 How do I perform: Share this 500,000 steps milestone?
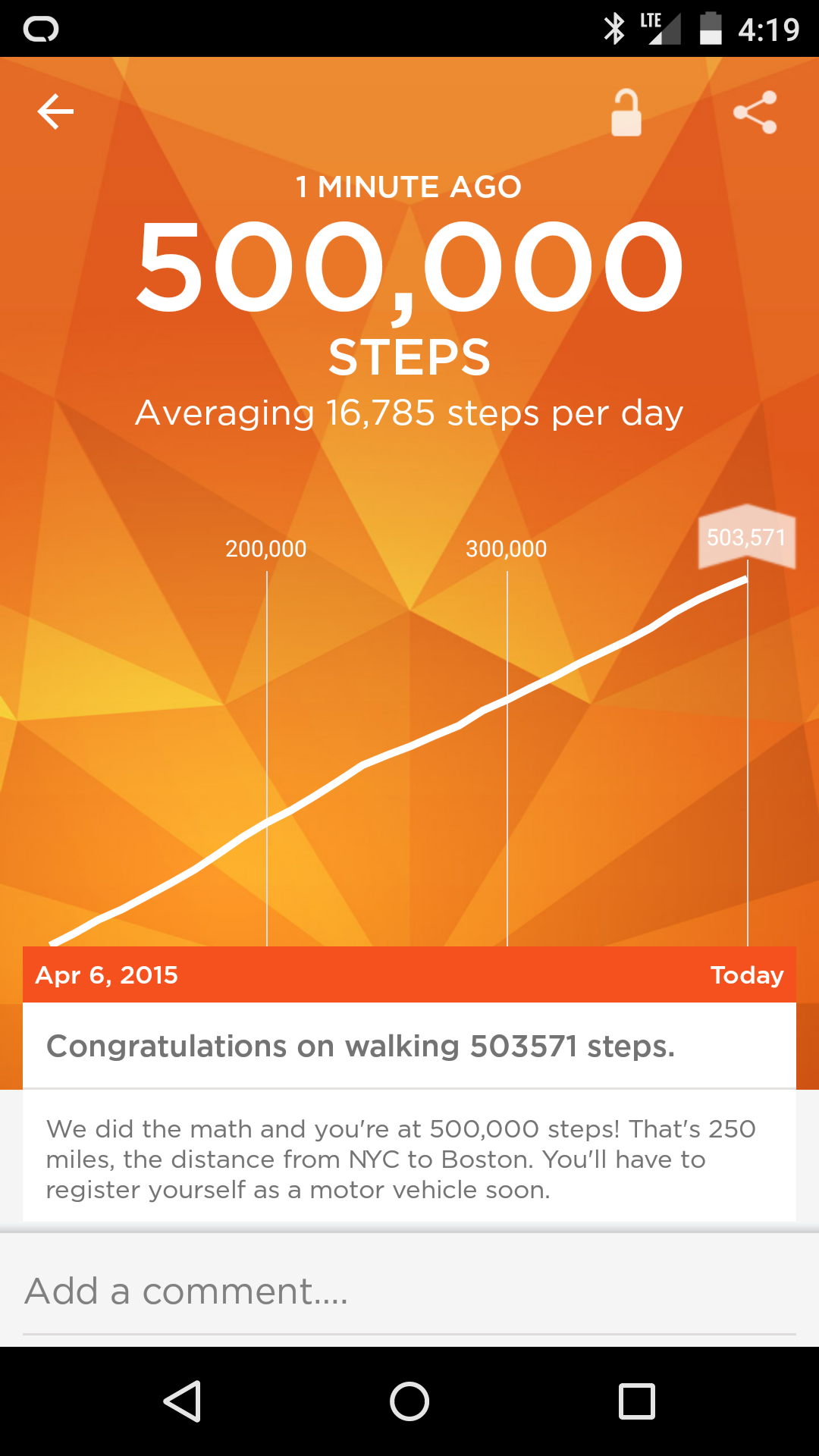click(755, 113)
